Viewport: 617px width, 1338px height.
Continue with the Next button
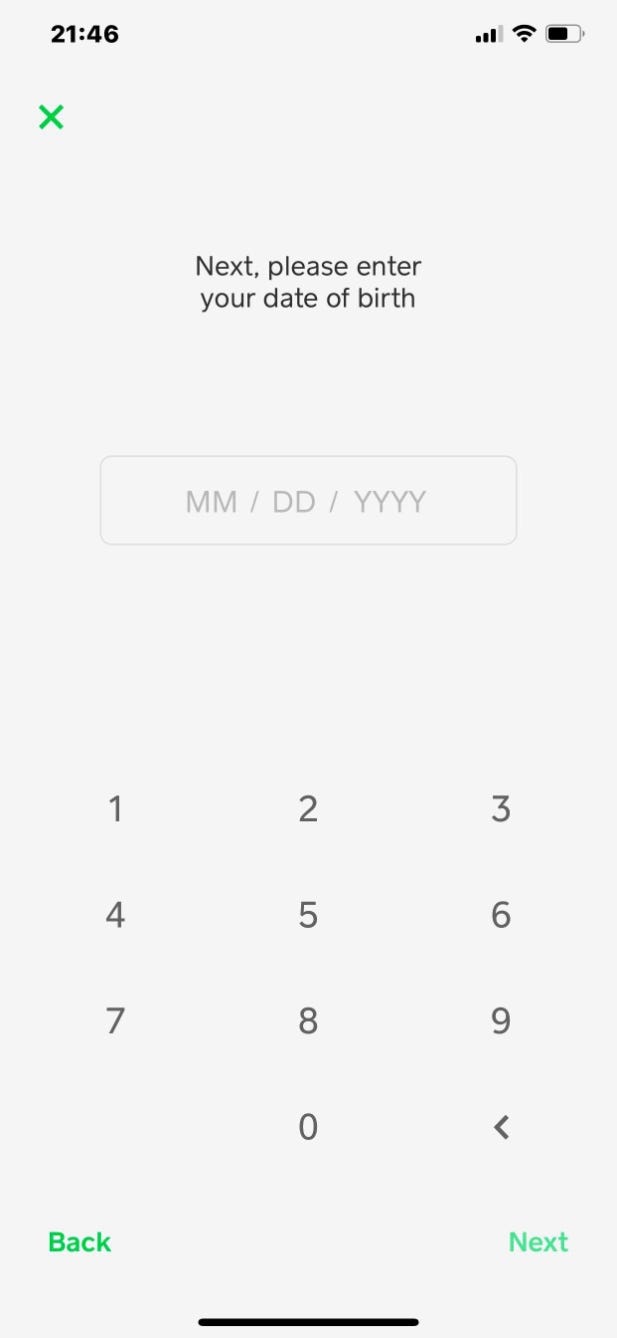click(538, 1242)
